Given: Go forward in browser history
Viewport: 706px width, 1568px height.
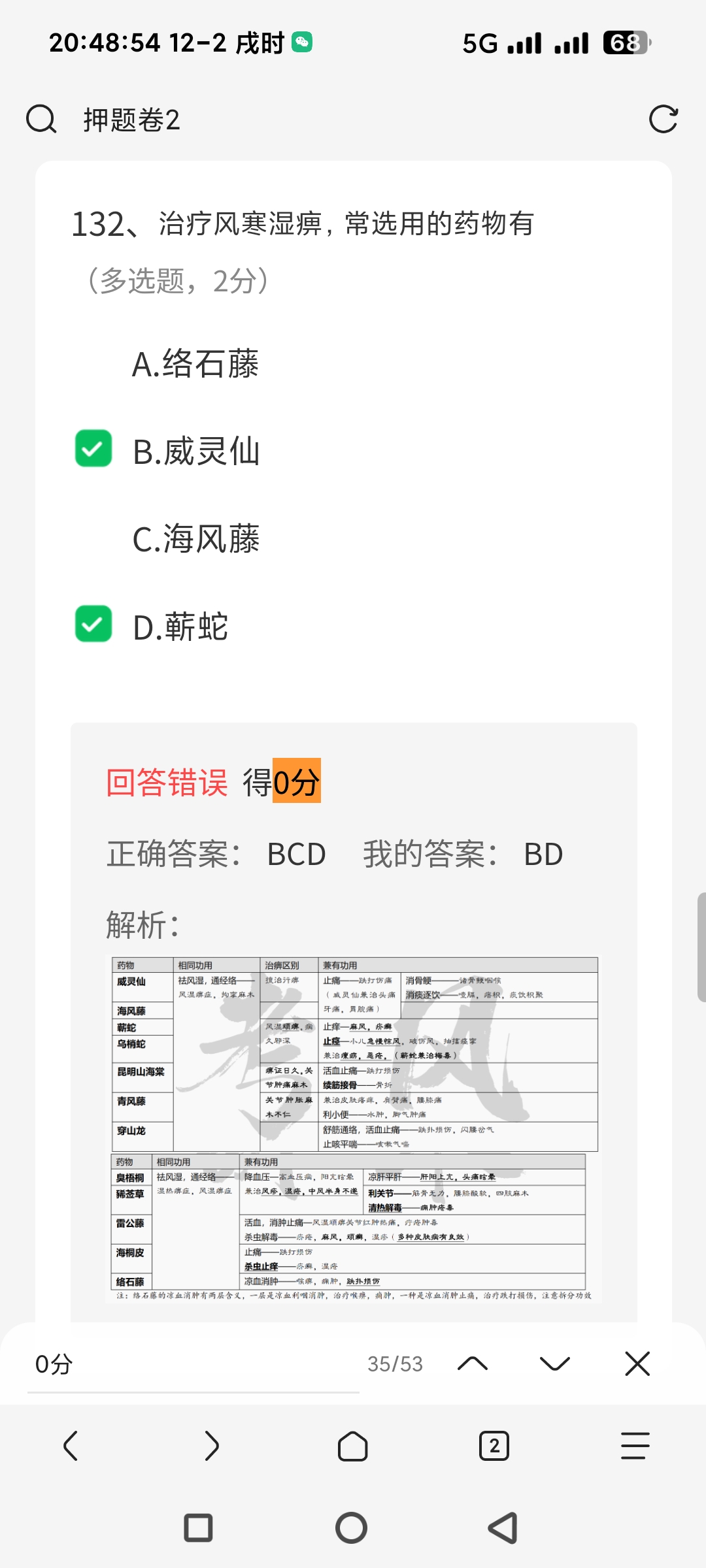Looking at the screenshot, I should [211, 1446].
